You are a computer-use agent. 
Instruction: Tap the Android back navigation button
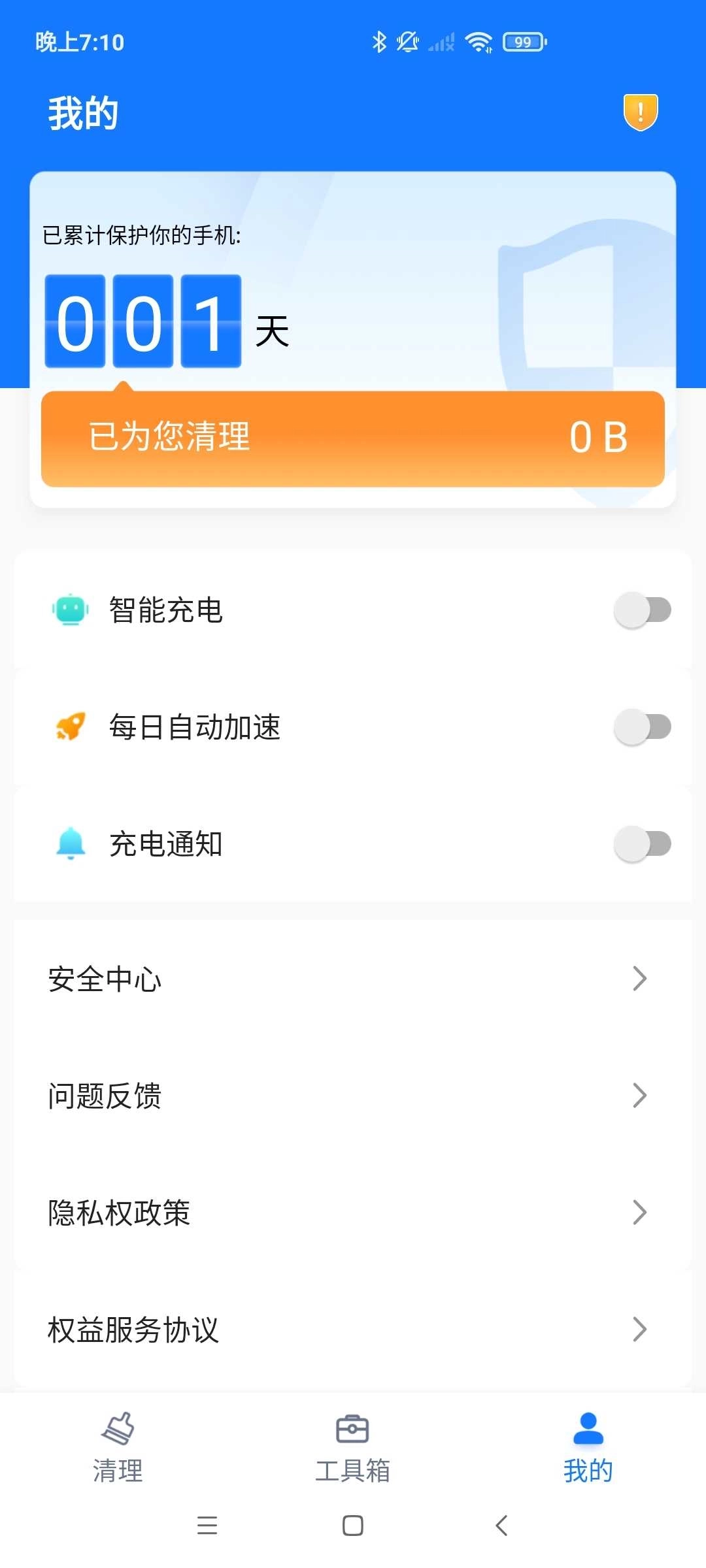pyautogui.click(x=500, y=1527)
